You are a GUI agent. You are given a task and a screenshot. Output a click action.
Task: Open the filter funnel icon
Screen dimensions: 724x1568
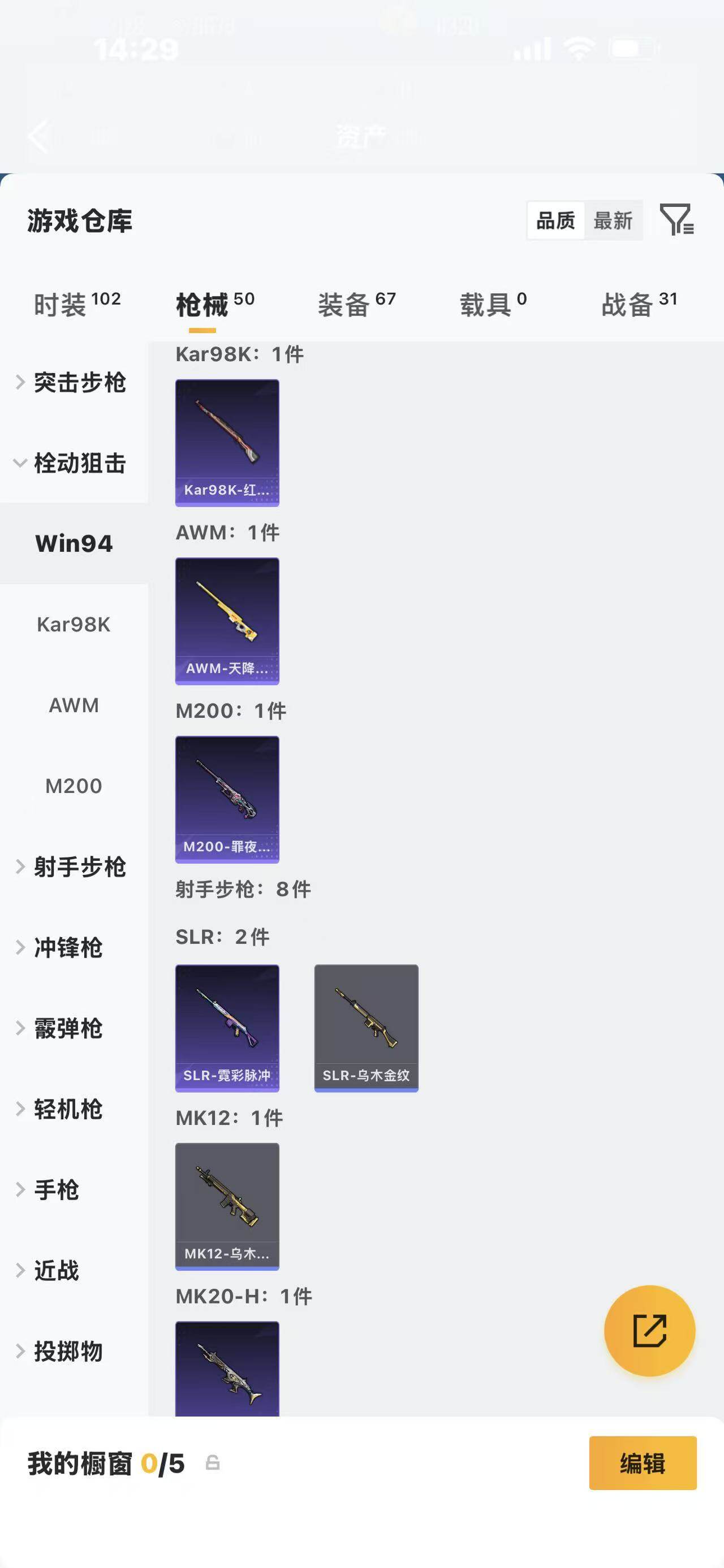tap(678, 220)
